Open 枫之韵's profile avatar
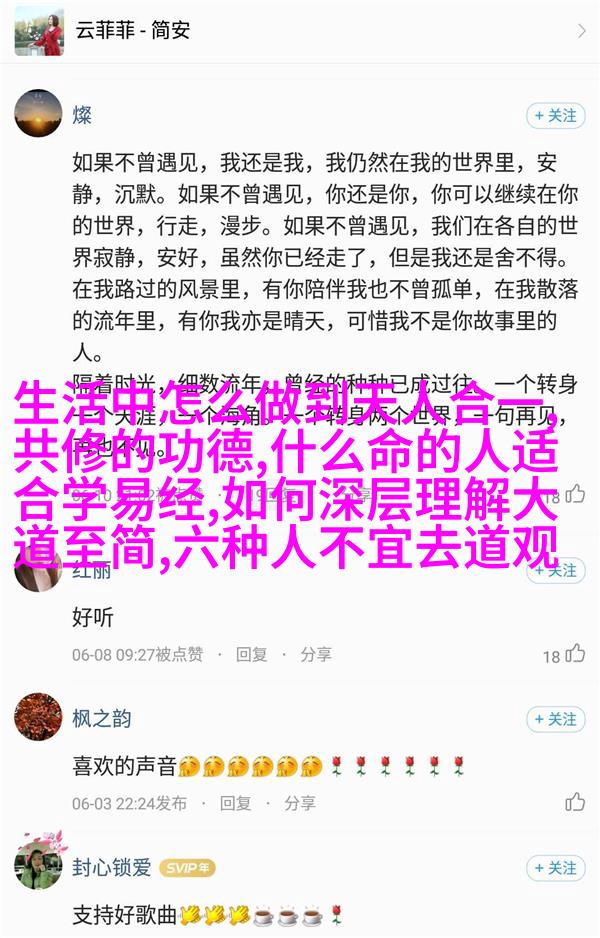This screenshot has width=600, height=938. [x=39, y=718]
